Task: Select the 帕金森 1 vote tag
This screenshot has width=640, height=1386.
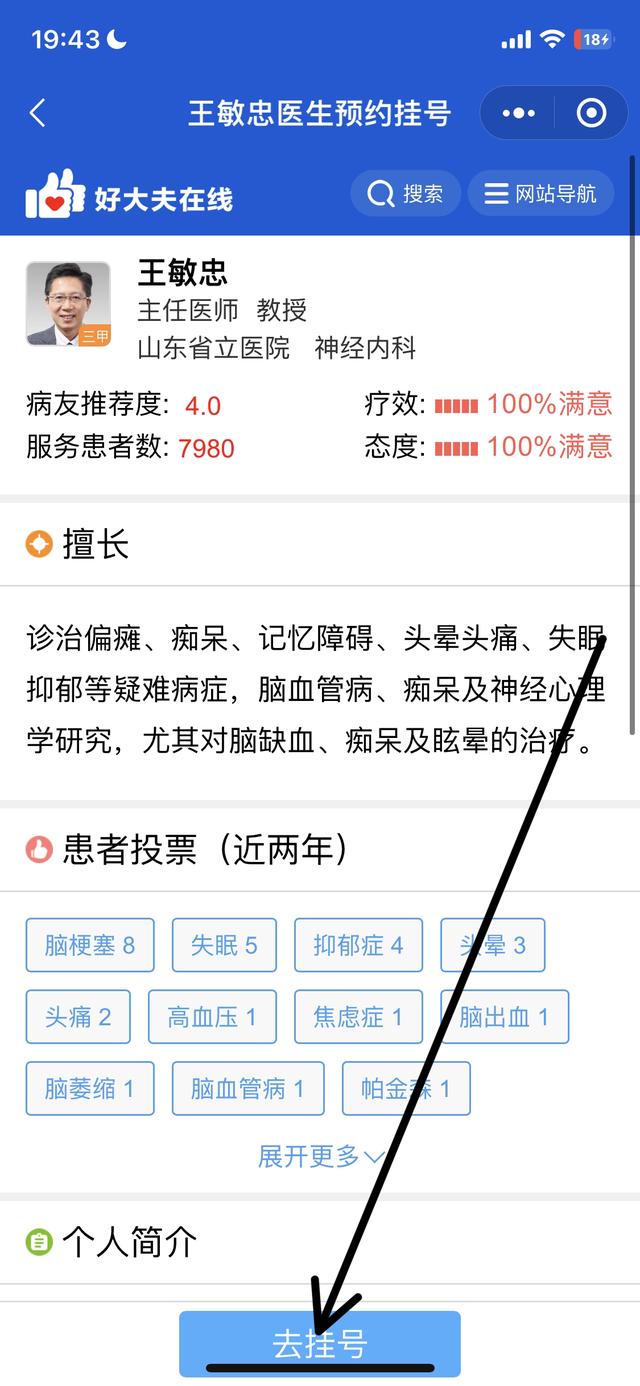Action: click(406, 1089)
